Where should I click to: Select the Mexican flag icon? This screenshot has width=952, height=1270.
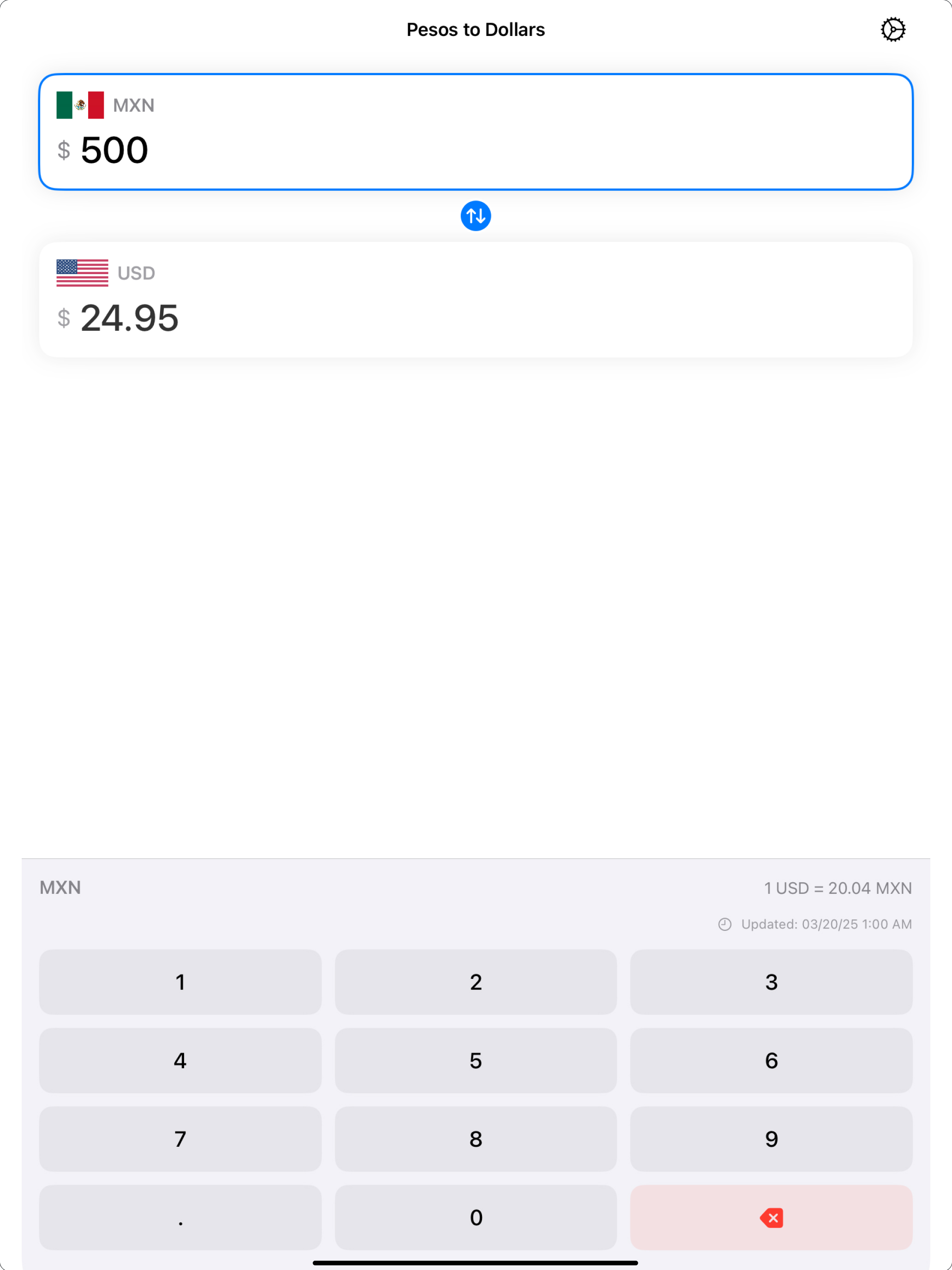[x=81, y=105]
